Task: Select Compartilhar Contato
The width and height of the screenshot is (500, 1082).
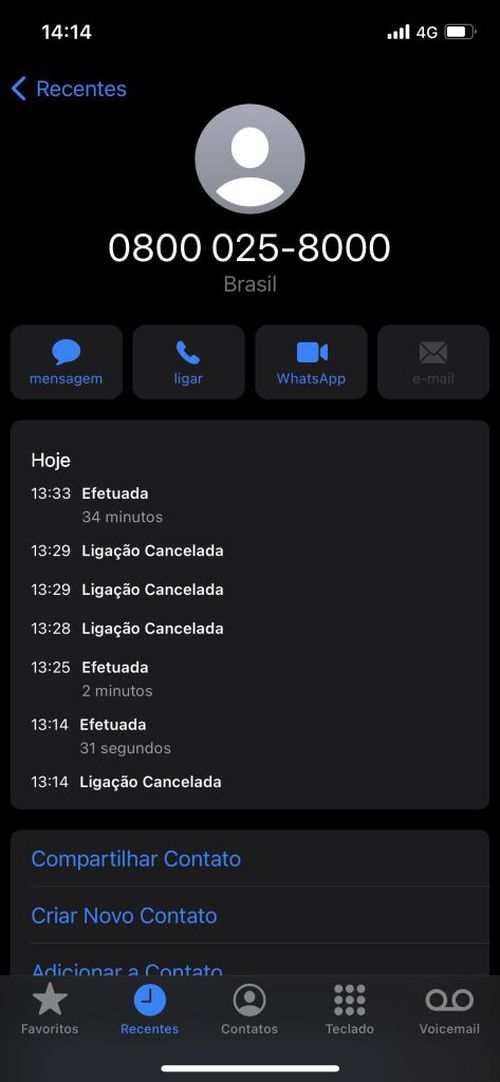Action: click(250, 859)
